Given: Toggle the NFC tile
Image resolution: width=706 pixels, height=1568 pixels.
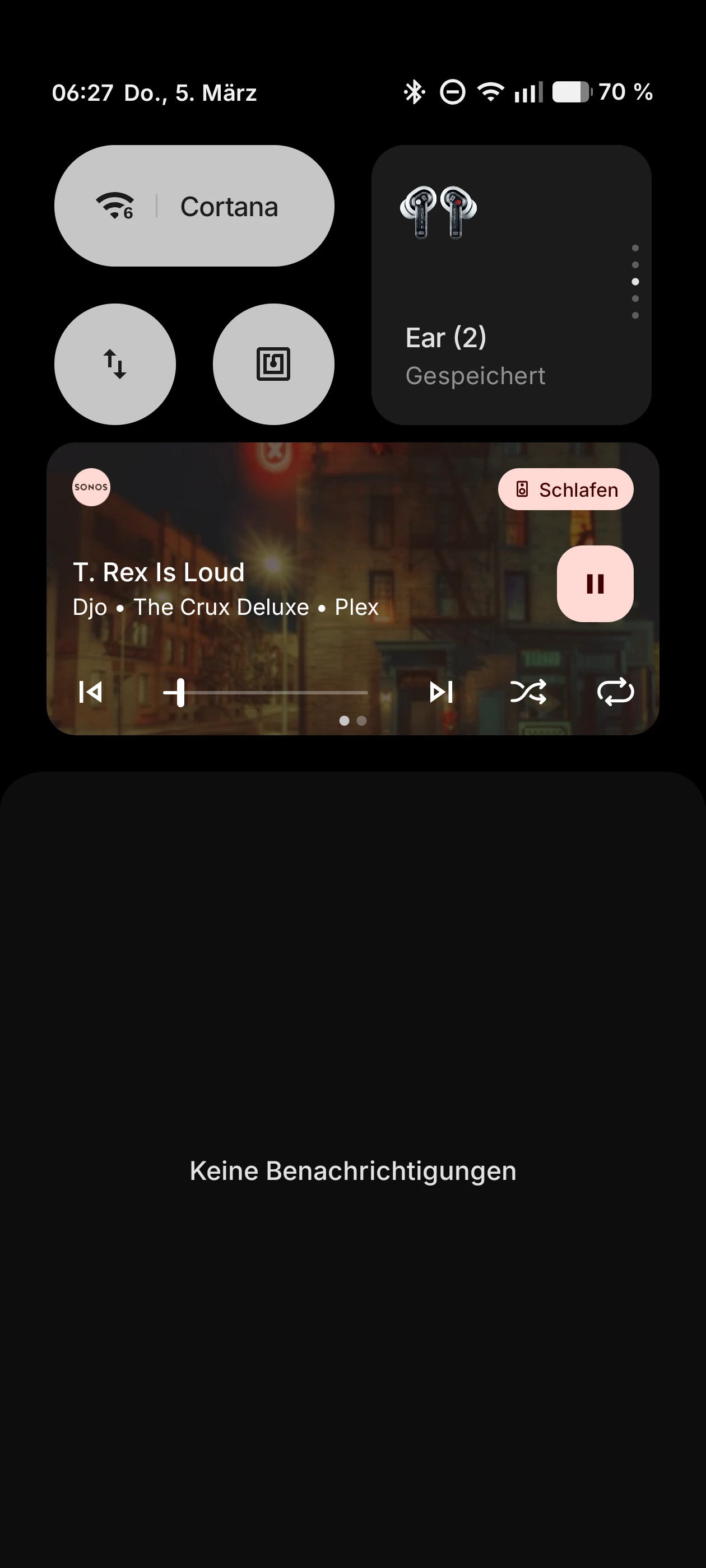Looking at the screenshot, I should point(273,364).
